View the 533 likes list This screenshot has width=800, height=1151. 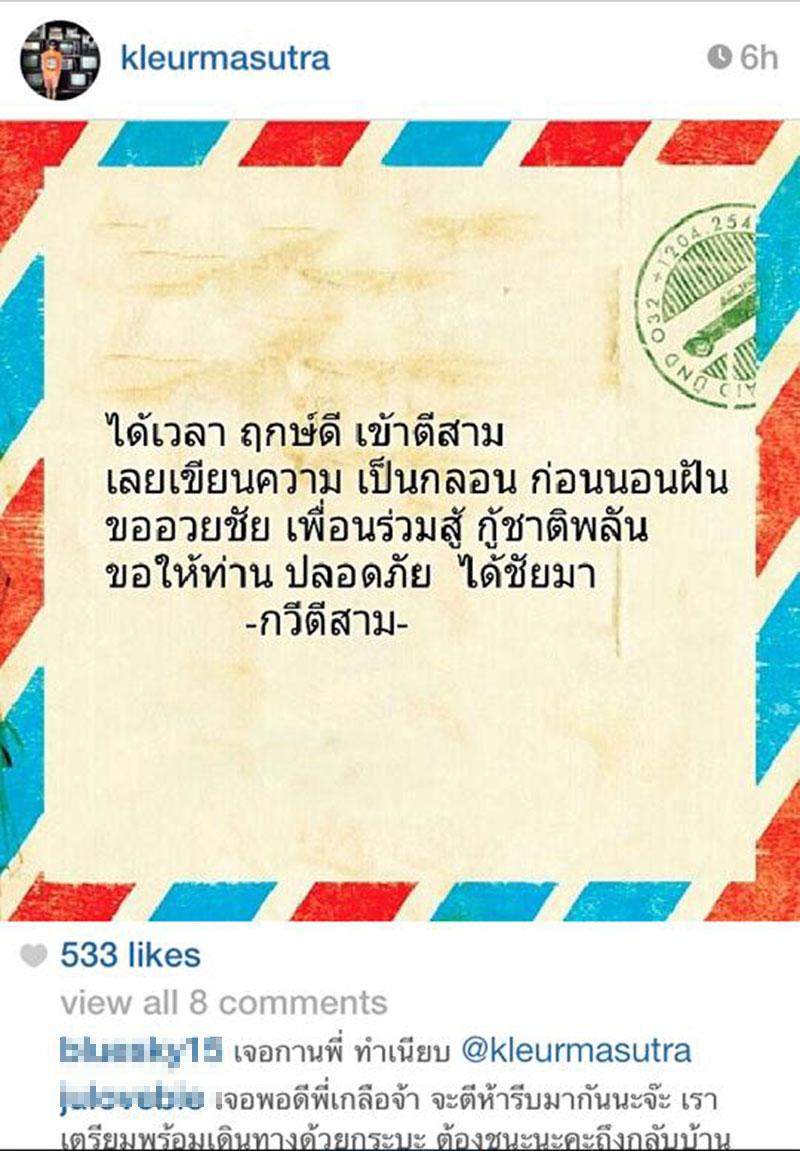point(130,955)
